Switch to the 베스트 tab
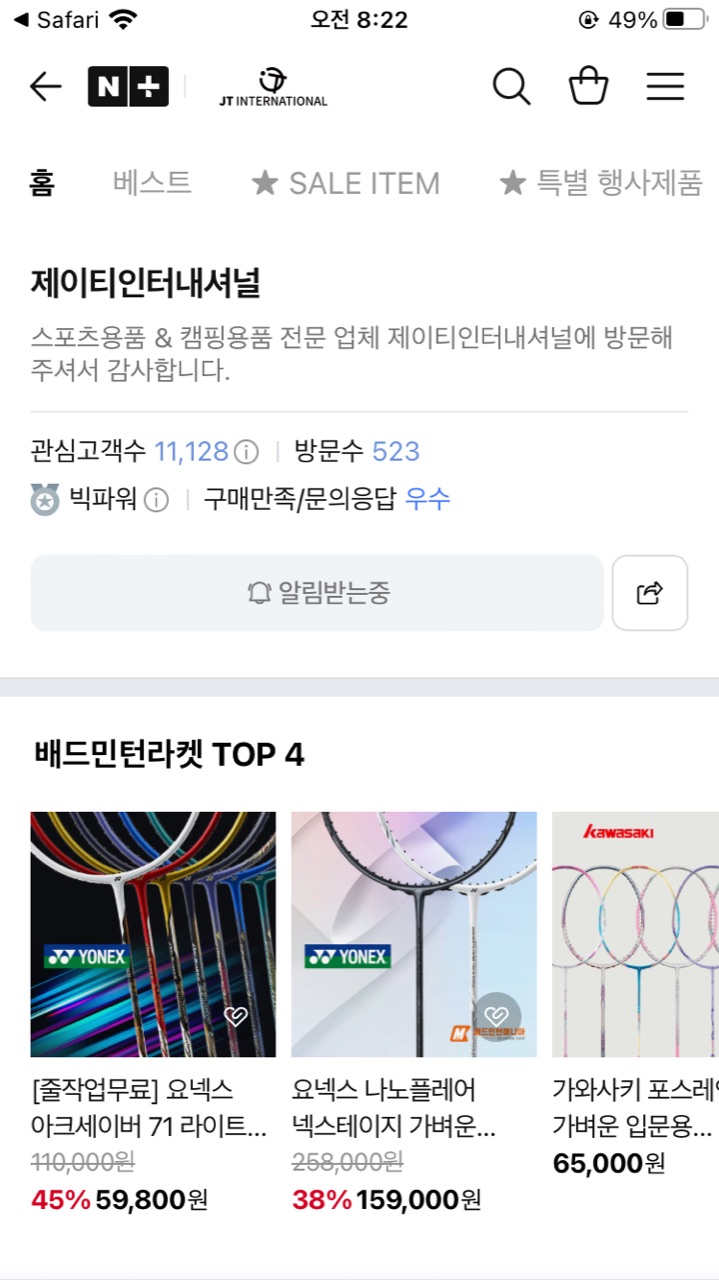The image size is (719, 1280). (152, 183)
